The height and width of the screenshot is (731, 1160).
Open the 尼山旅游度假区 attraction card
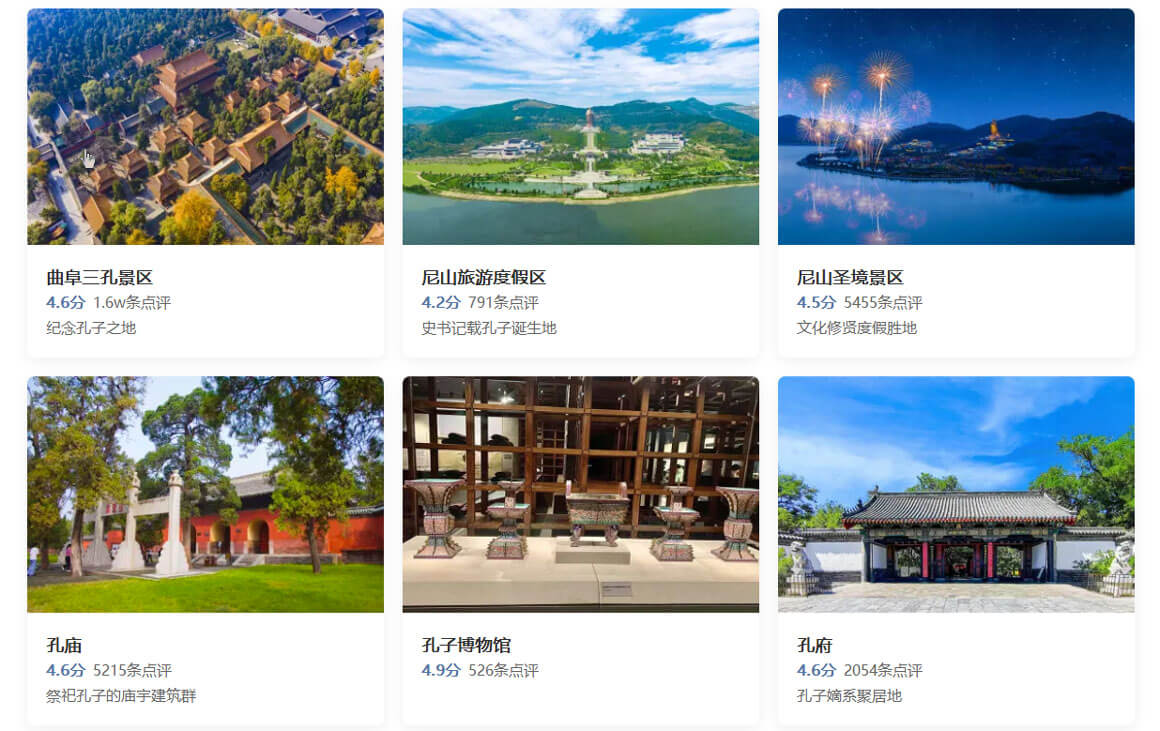pos(580,180)
